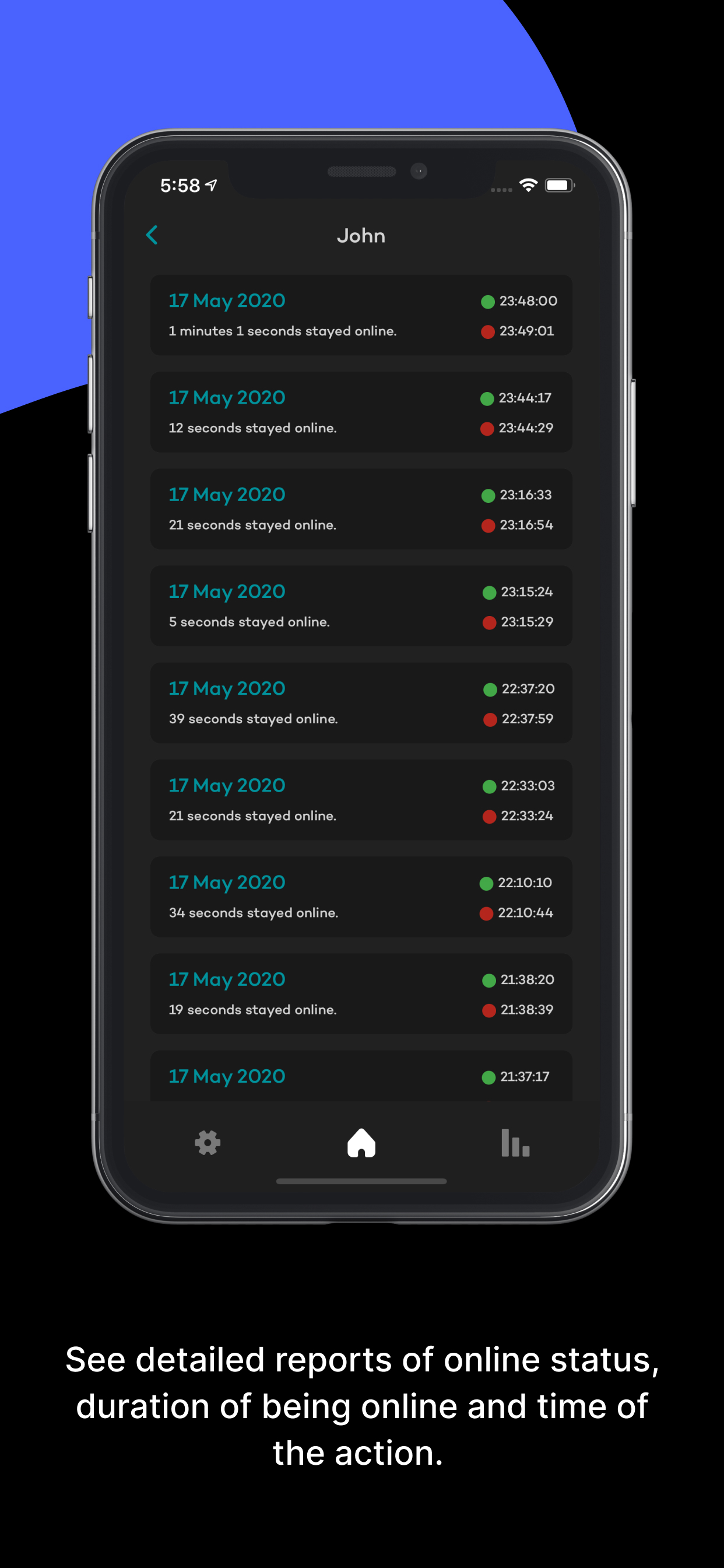Tap the red dot beside 21:38:39
The height and width of the screenshot is (1568, 724).
coord(490,1010)
